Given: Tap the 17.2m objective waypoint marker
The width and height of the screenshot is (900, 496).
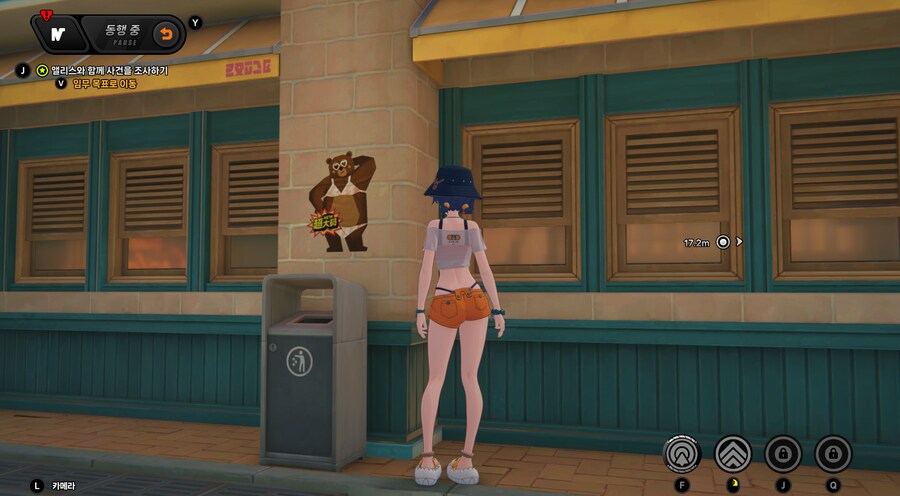Looking at the screenshot, I should click(x=722, y=242).
